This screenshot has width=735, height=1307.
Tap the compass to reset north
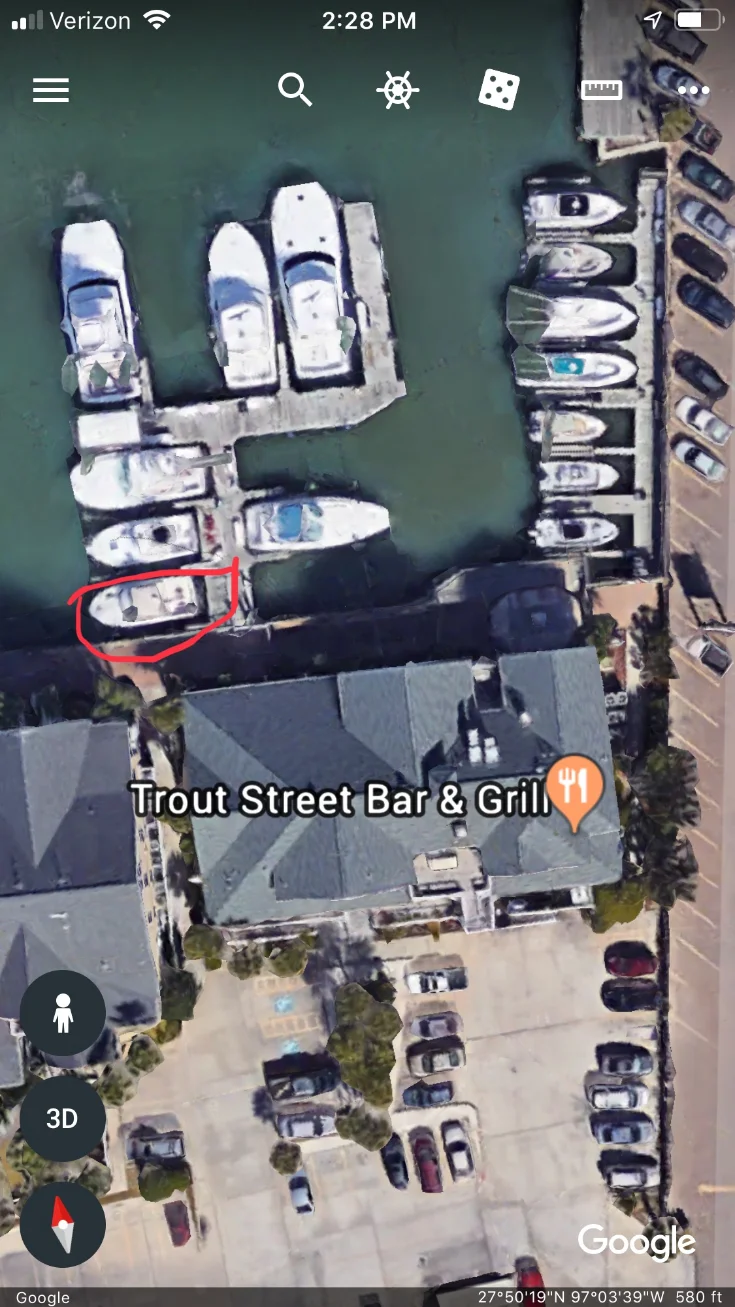point(62,1224)
